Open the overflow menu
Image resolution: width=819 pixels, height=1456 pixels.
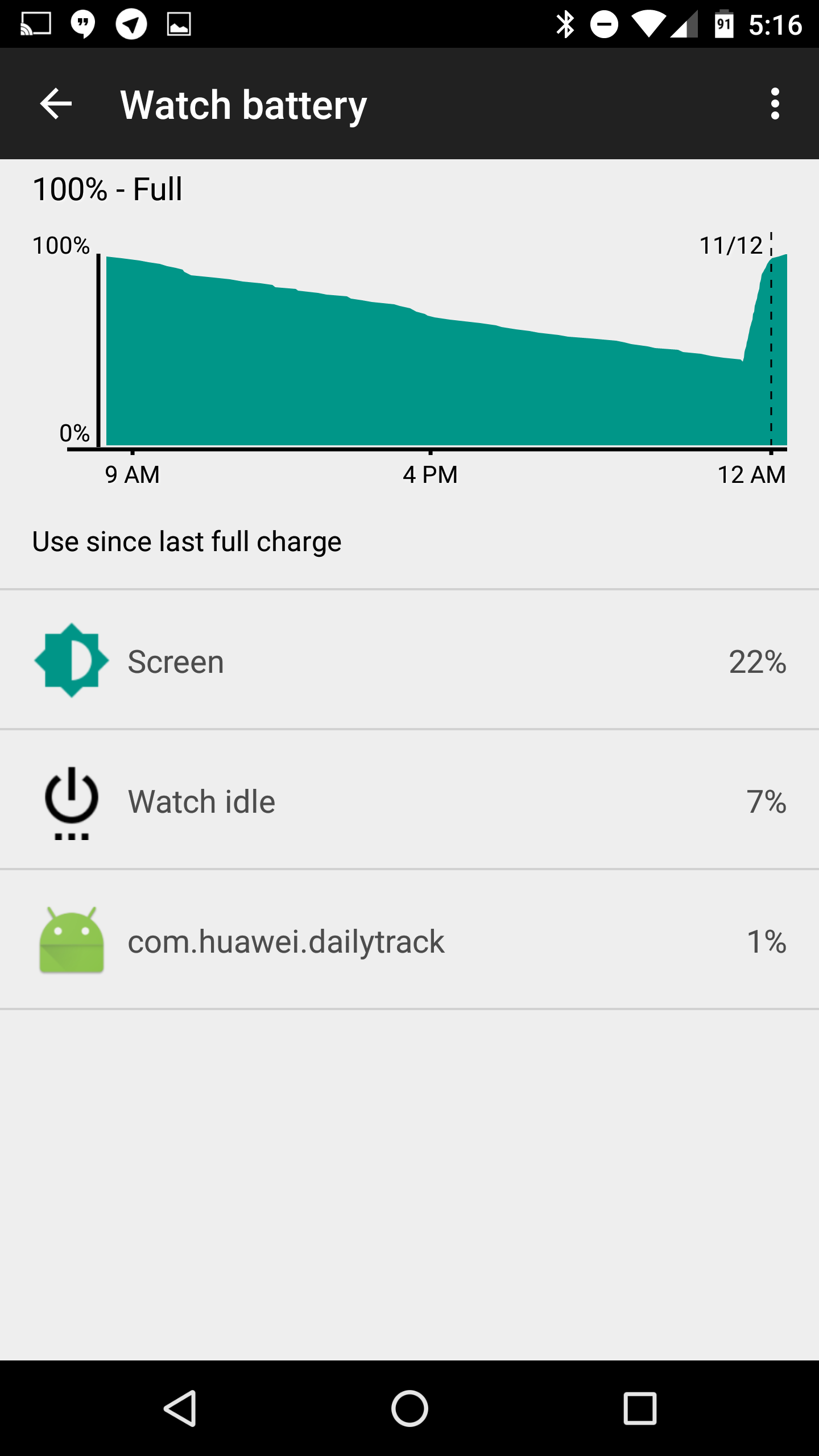(x=775, y=104)
